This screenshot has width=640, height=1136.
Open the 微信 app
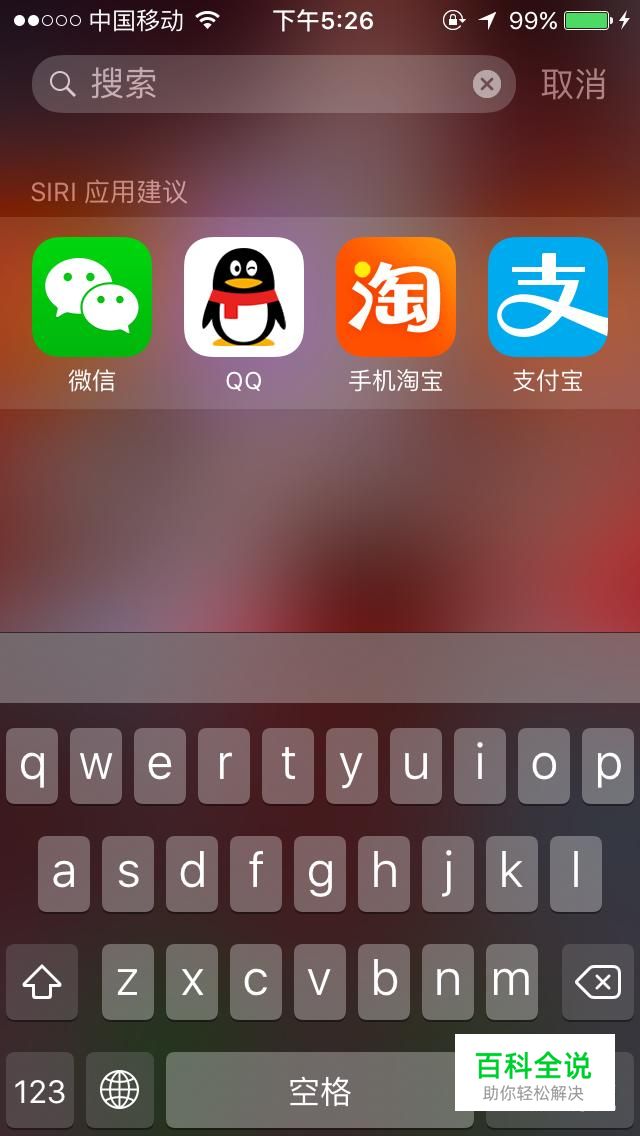[92, 298]
